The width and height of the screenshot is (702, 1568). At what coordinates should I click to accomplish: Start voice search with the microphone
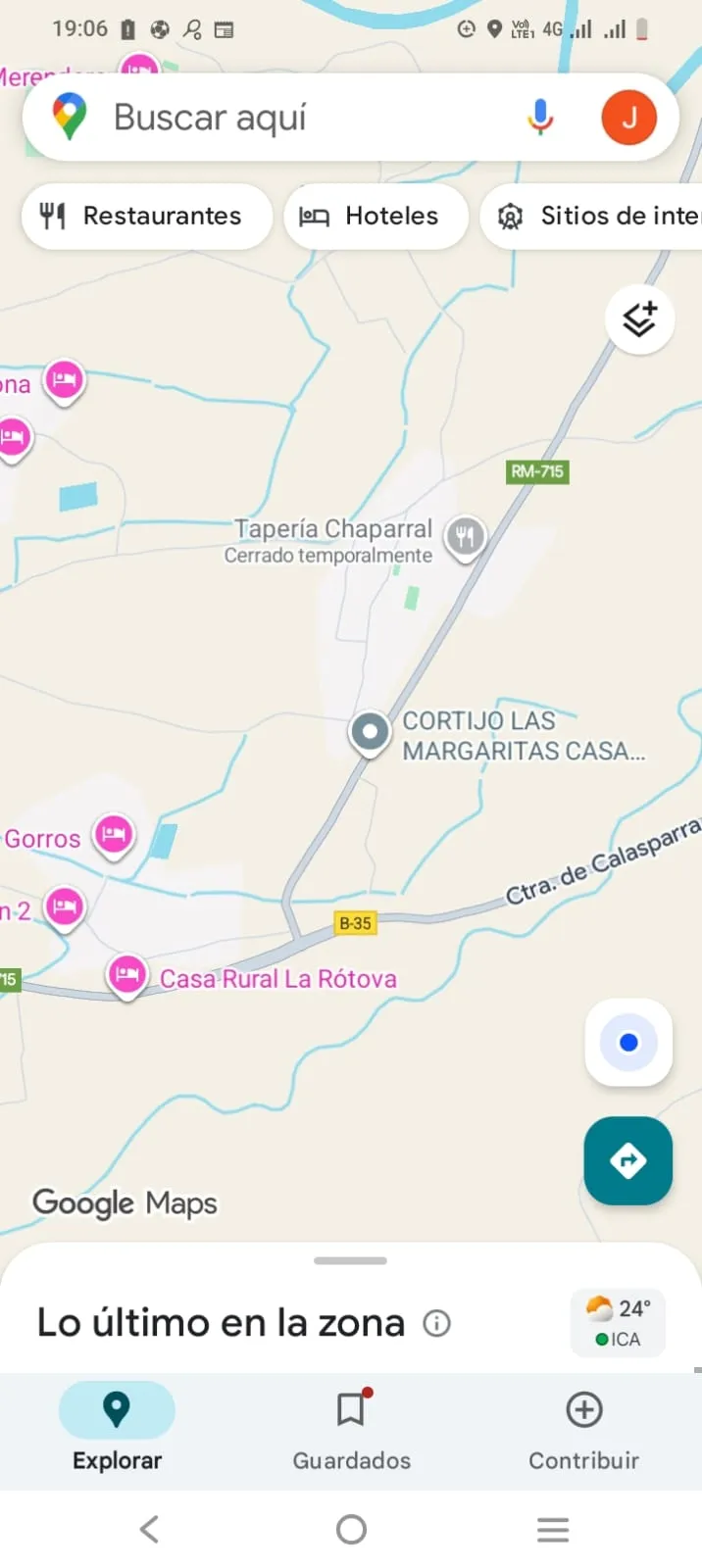(540, 118)
